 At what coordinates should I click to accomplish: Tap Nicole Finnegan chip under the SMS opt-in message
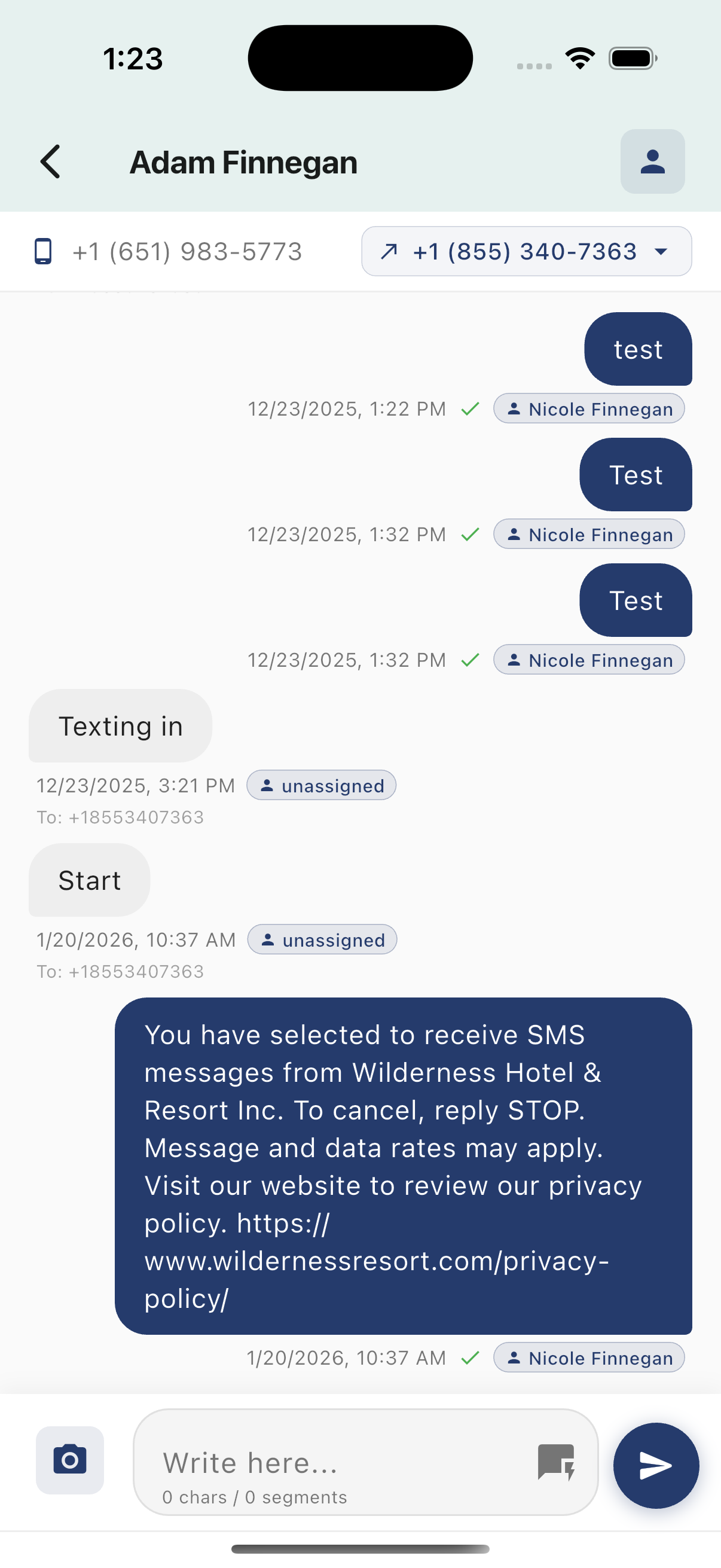pos(588,1358)
